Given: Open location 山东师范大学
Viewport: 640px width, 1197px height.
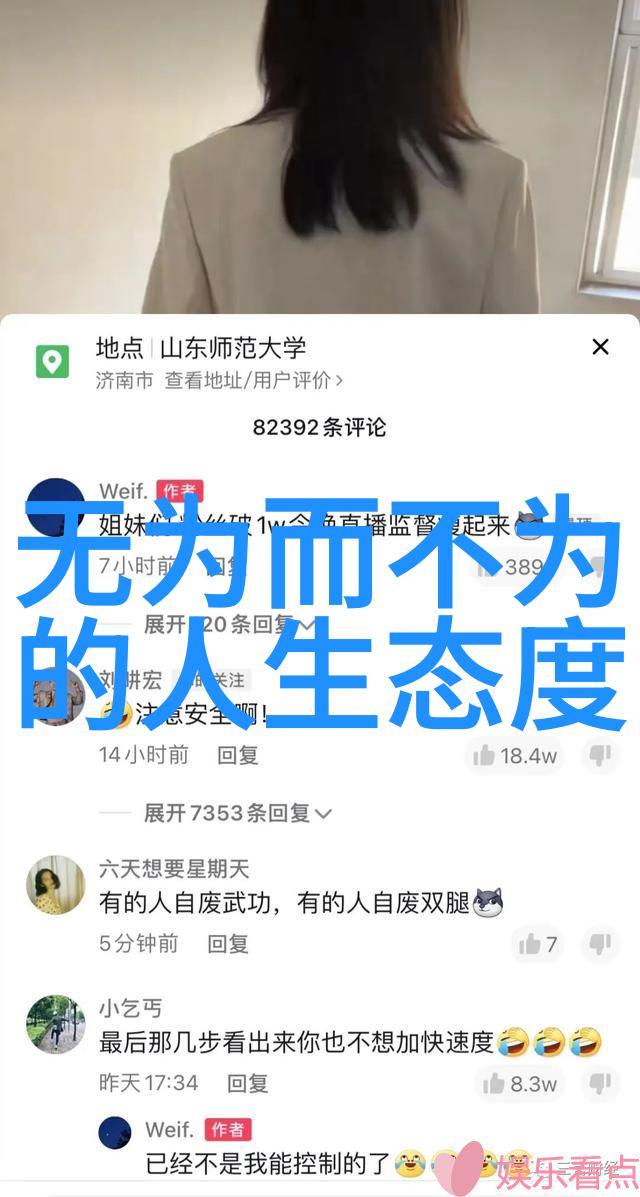Looking at the screenshot, I should [228, 348].
